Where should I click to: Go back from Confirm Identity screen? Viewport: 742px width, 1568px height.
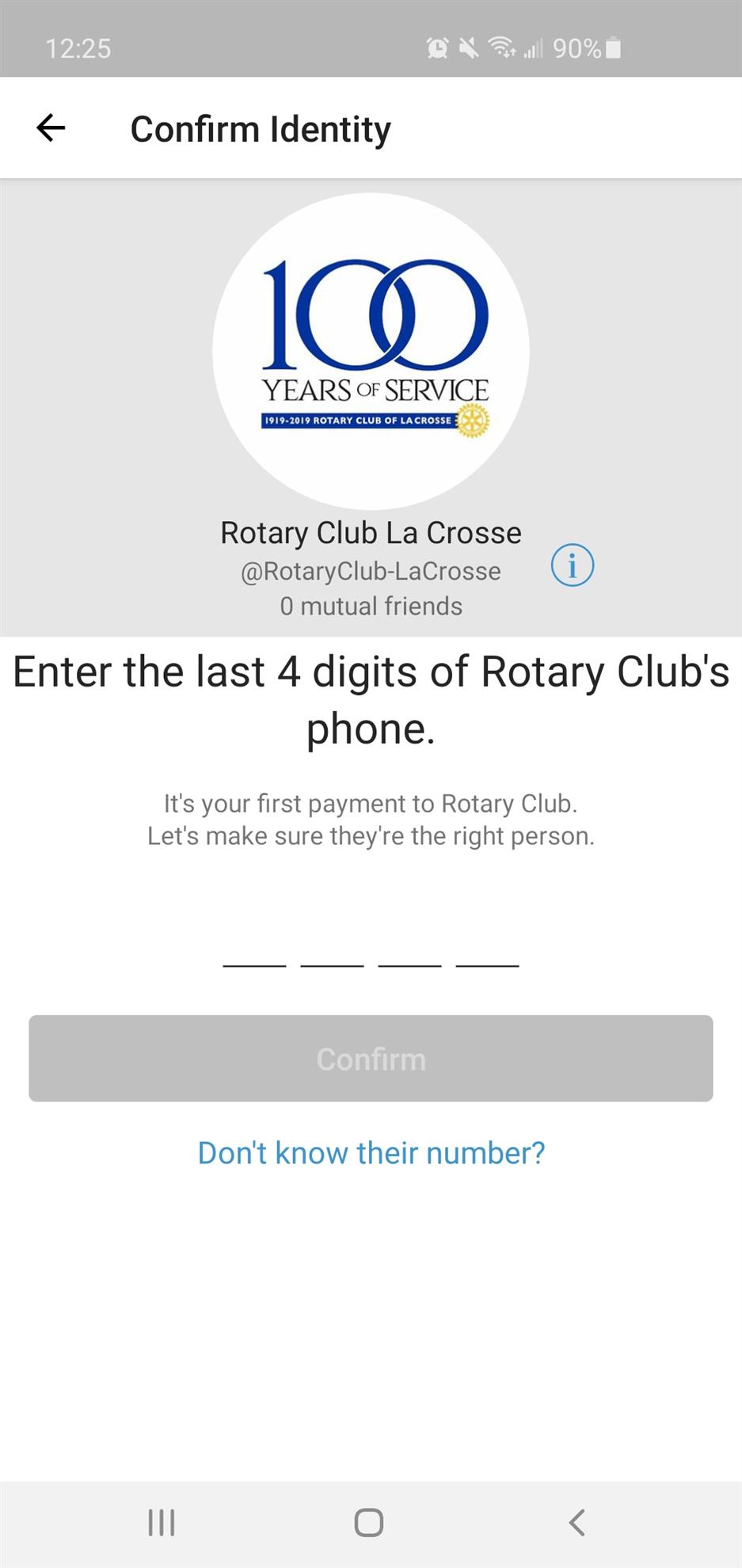pos(51,127)
